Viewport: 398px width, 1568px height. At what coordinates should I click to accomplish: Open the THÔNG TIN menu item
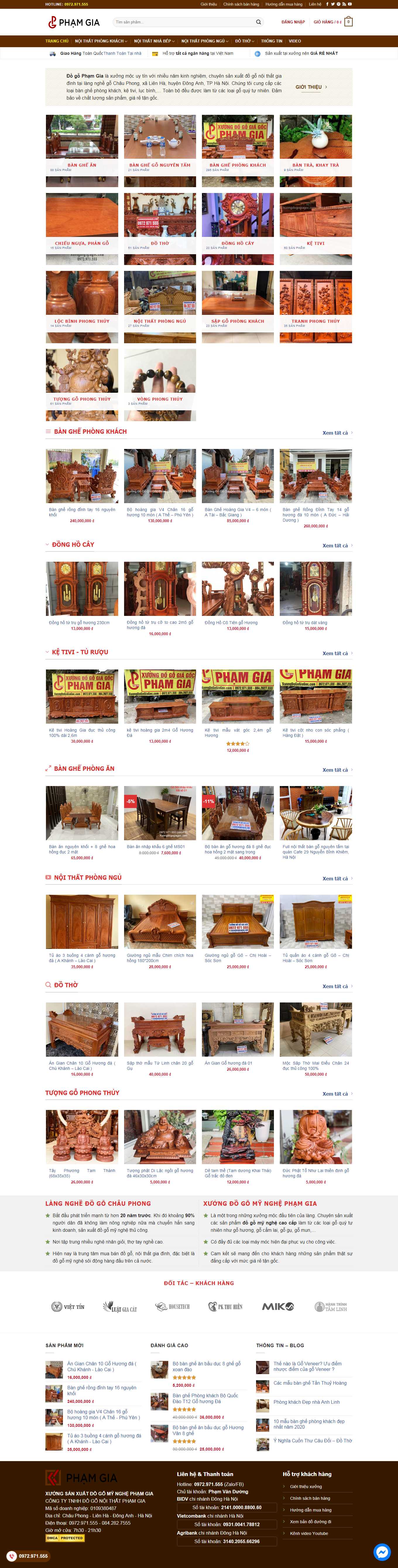(x=271, y=41)
